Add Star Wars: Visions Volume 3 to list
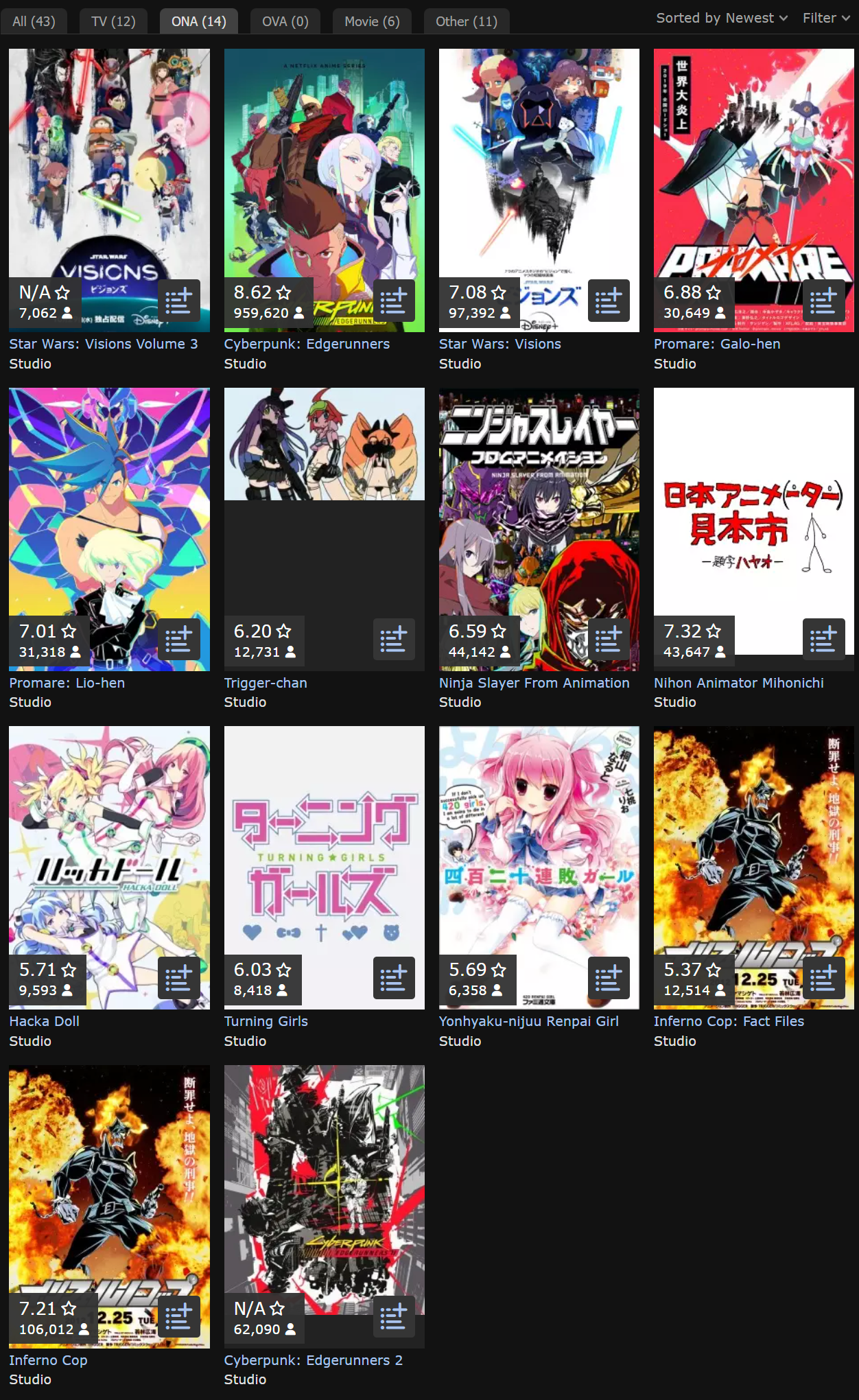 (179, 301)
